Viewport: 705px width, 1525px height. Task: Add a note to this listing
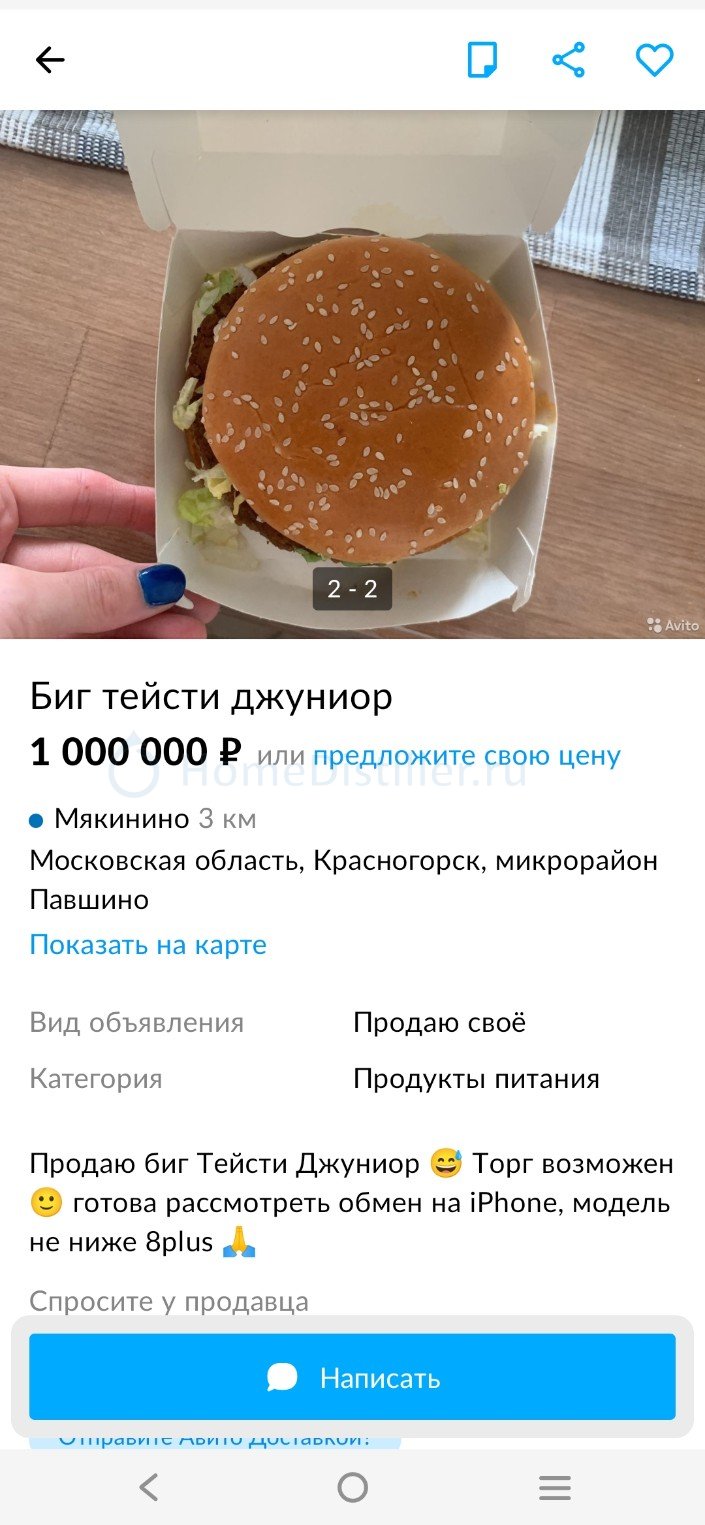pyautogui.click(x=482, y=61)
